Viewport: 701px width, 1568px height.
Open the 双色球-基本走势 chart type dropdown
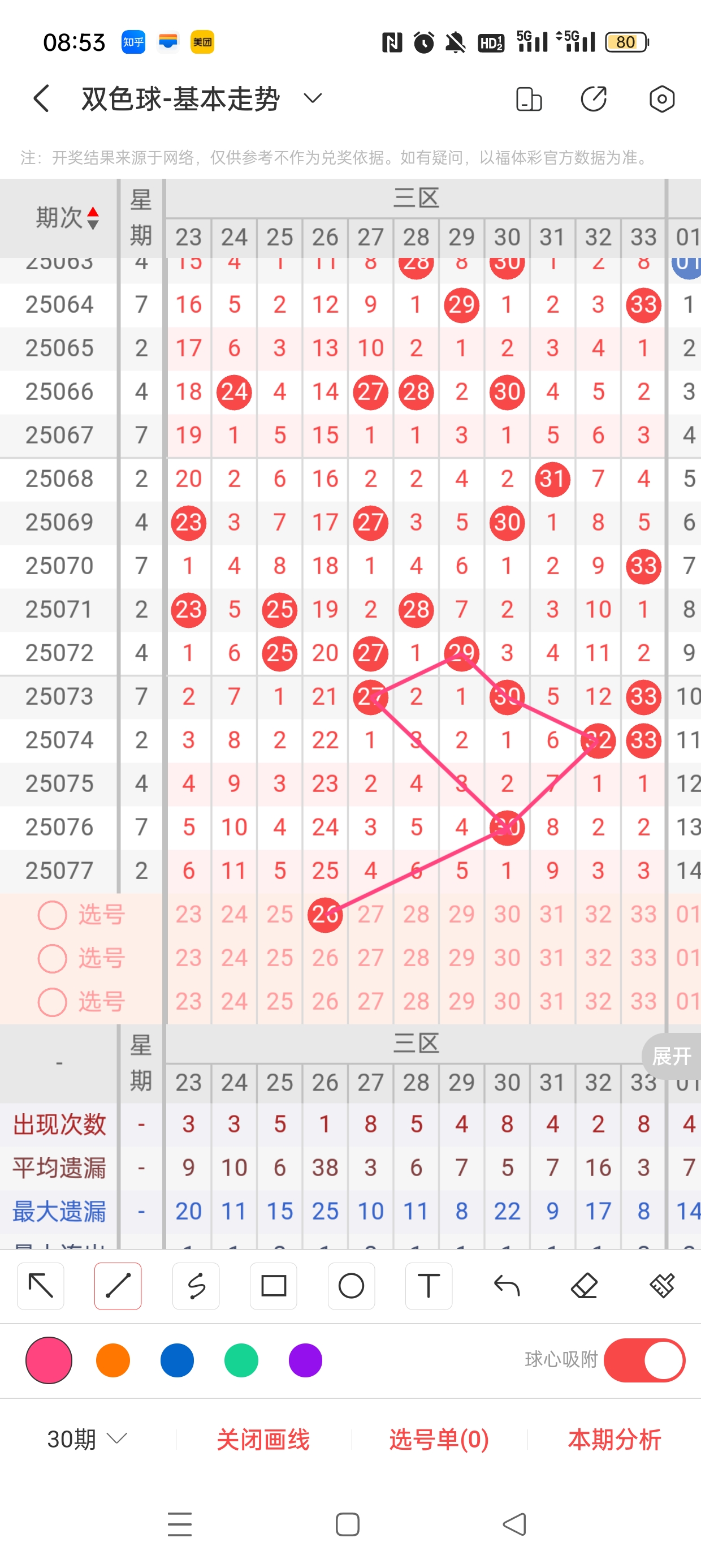(x=312, y=98)
